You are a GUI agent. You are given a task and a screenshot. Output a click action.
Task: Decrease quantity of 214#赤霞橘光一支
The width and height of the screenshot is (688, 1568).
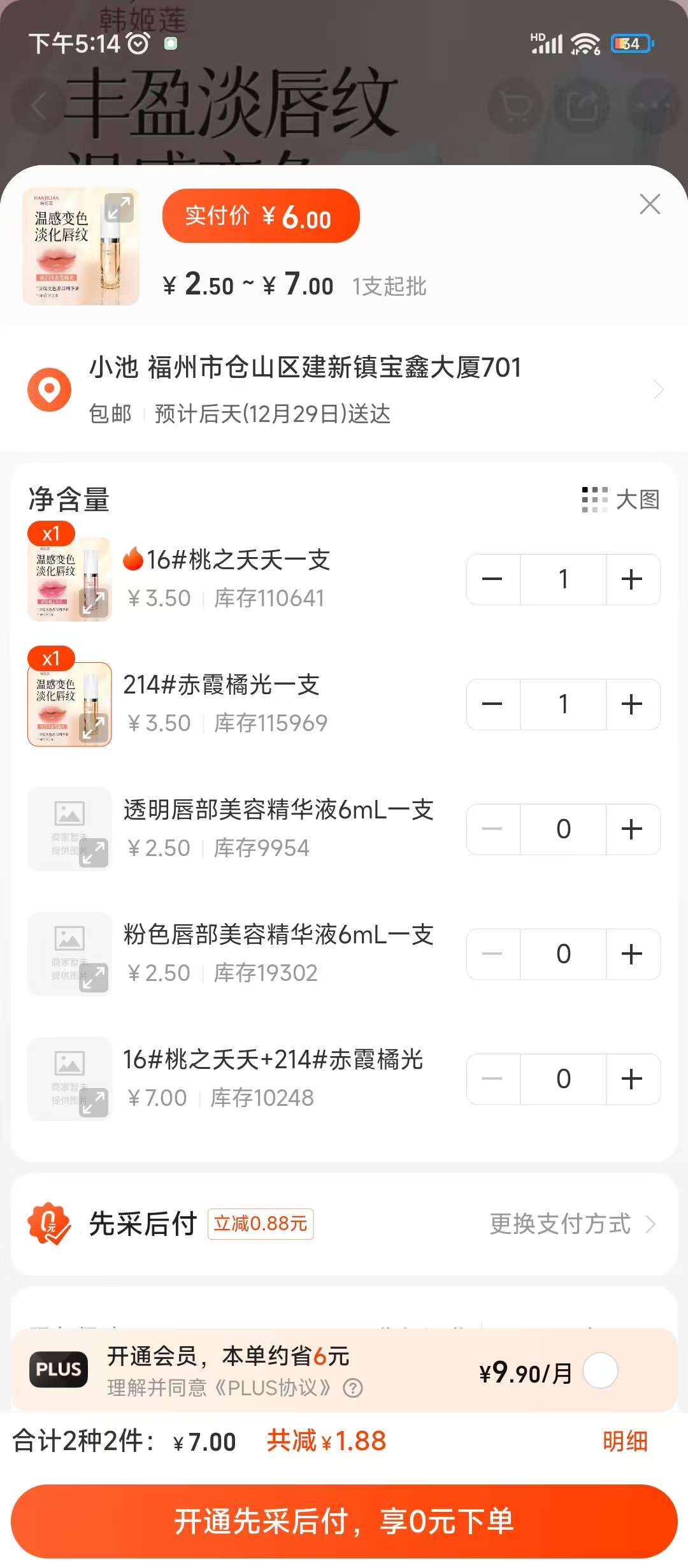(x=493, y=704)
